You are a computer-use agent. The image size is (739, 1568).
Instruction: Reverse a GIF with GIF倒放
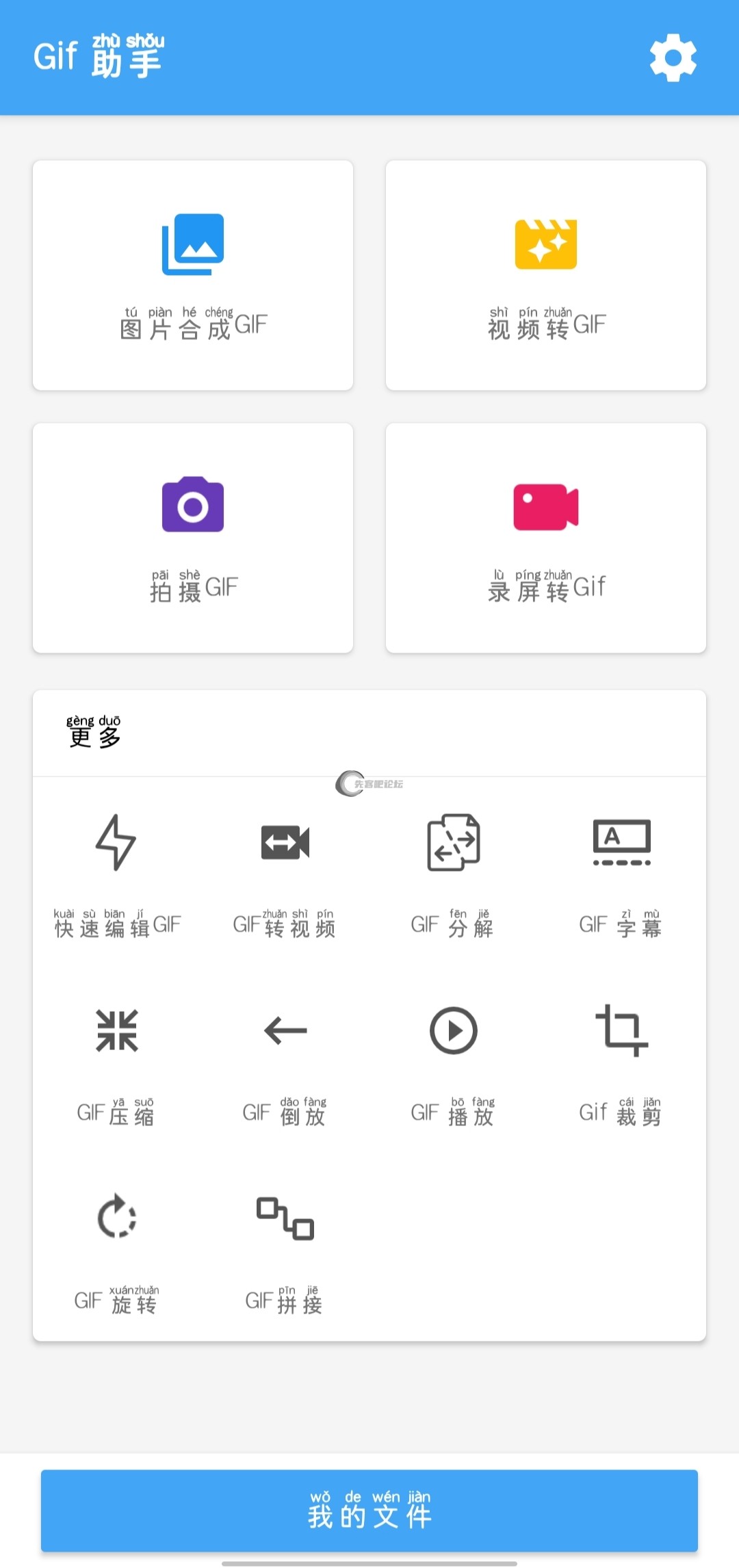(x=285, y=1060)
